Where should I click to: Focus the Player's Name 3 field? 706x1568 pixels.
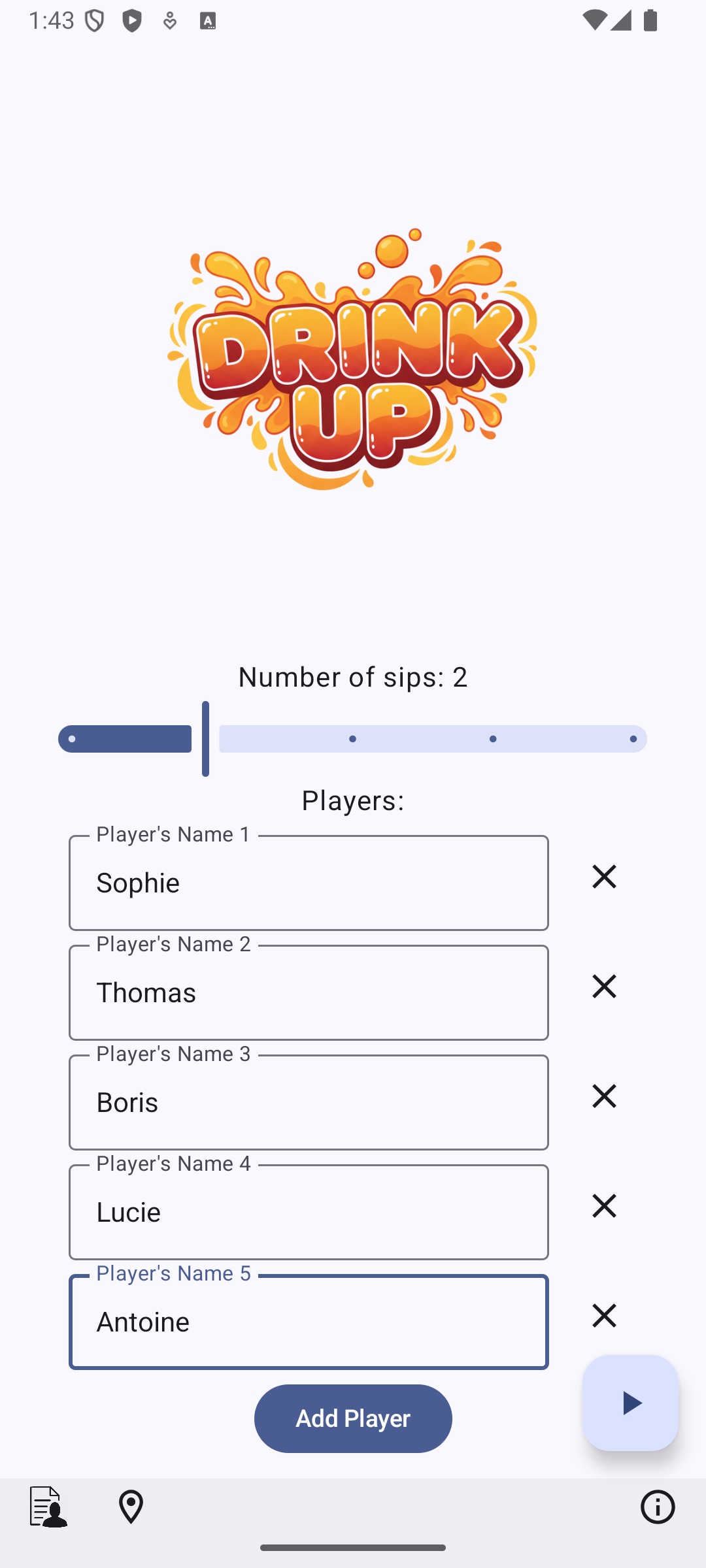click(x=309, y=1102)
